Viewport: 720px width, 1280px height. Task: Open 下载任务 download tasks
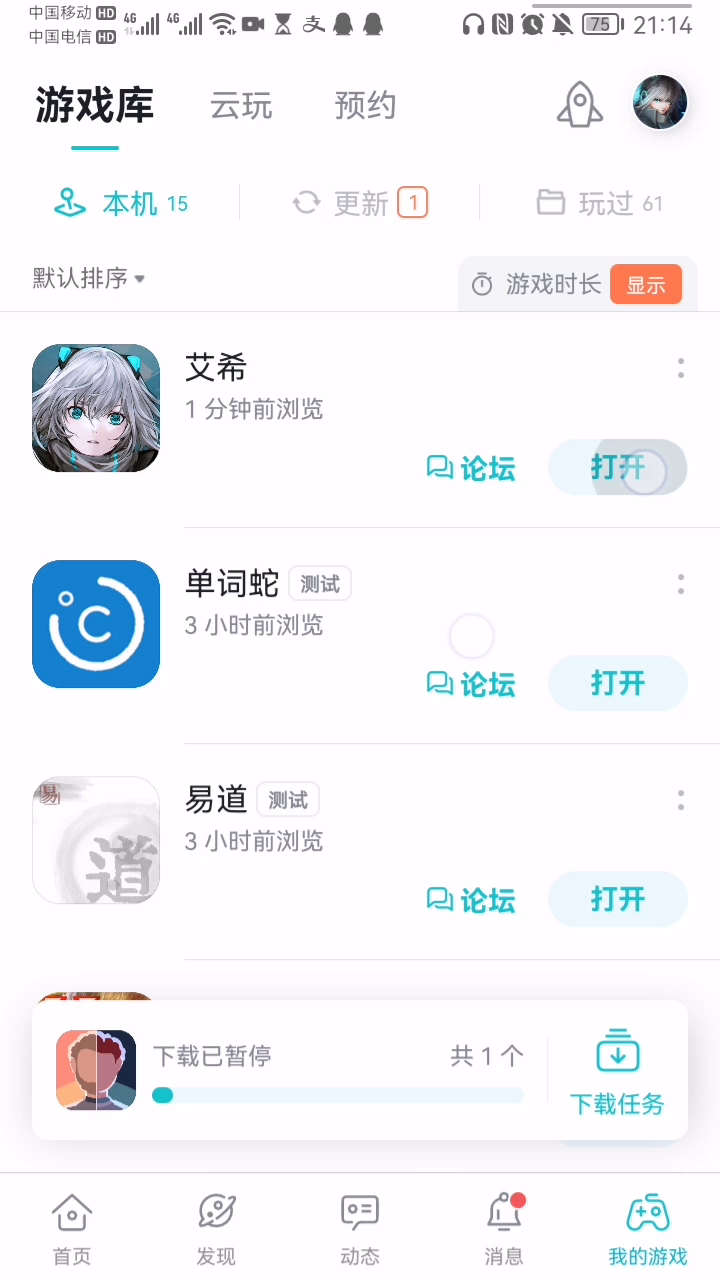point(617,1071)
